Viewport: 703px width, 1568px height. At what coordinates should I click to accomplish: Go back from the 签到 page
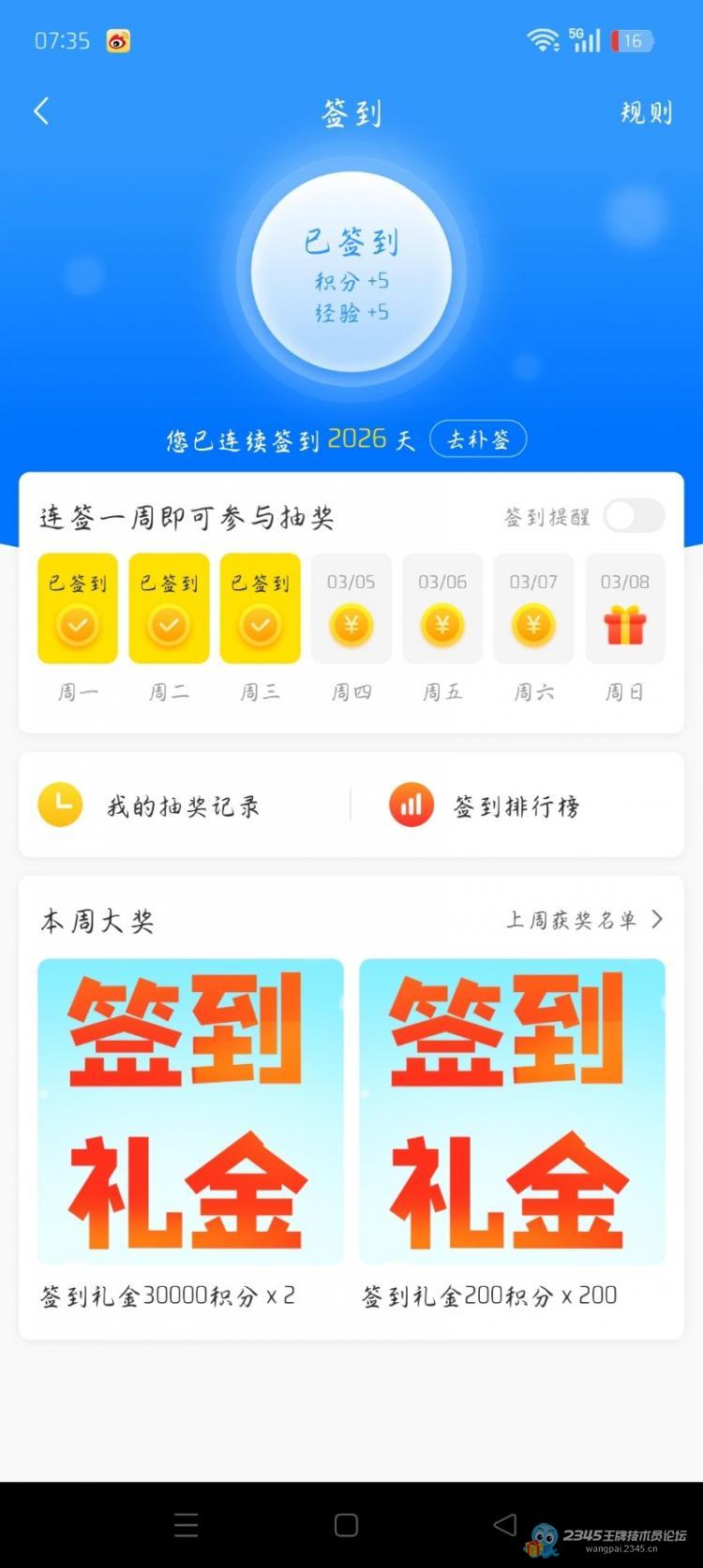click(41, 112)
